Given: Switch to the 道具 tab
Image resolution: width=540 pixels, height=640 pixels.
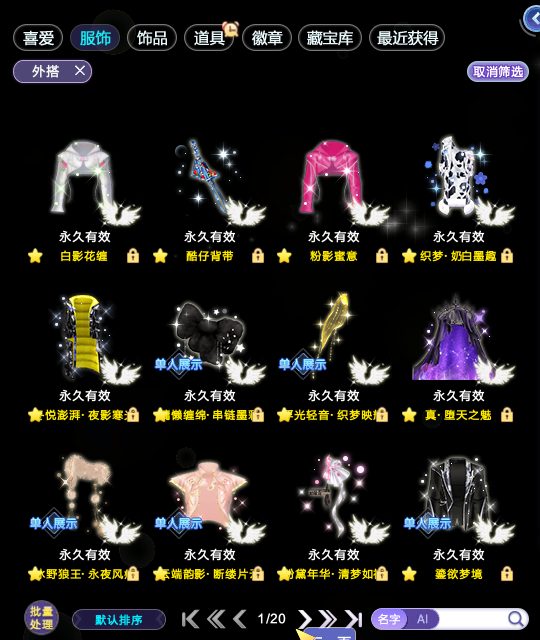Looking at the screenshot, I should click(x=209, y=38).
